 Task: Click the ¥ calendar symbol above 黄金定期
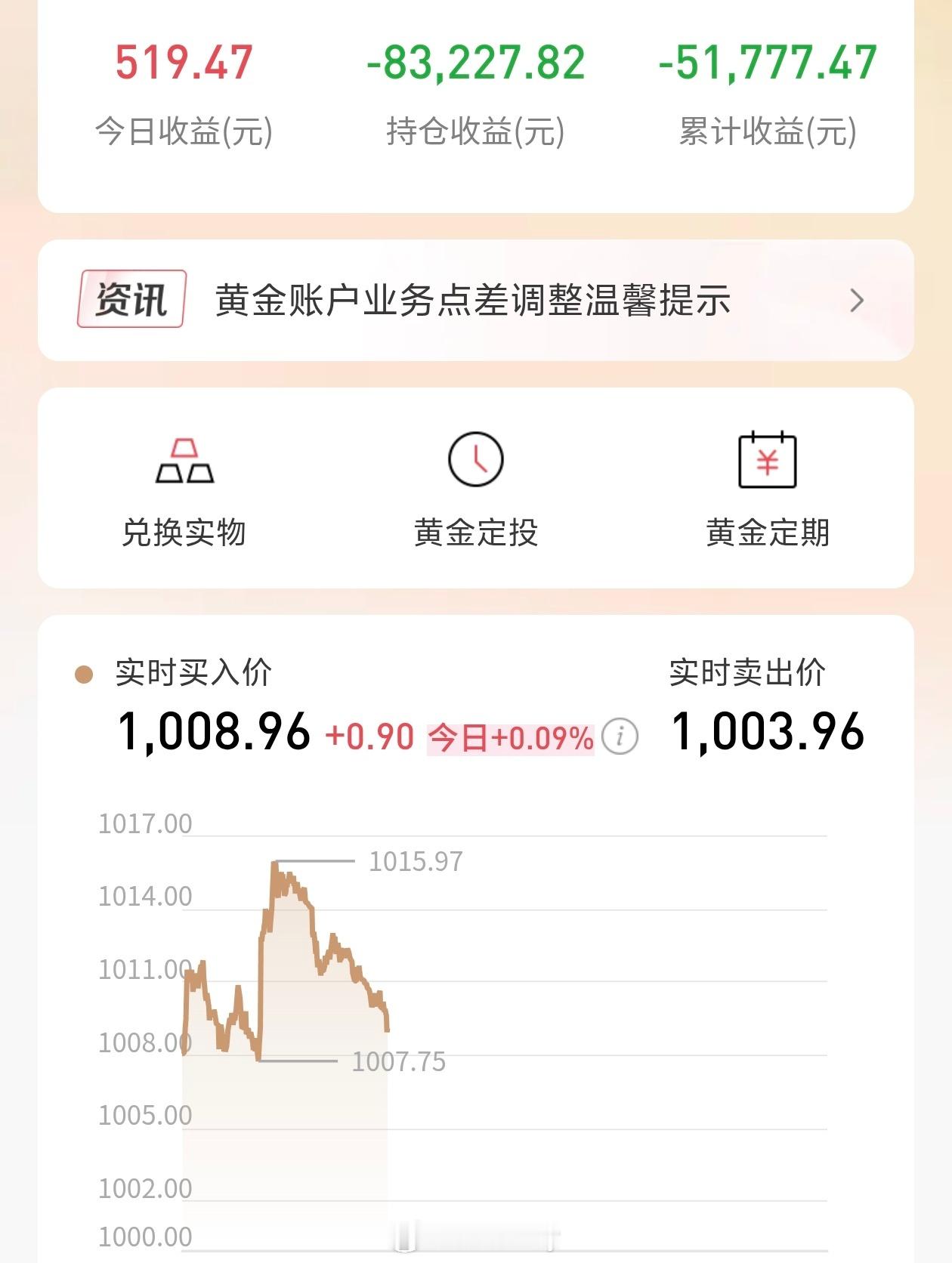point(768,462)
